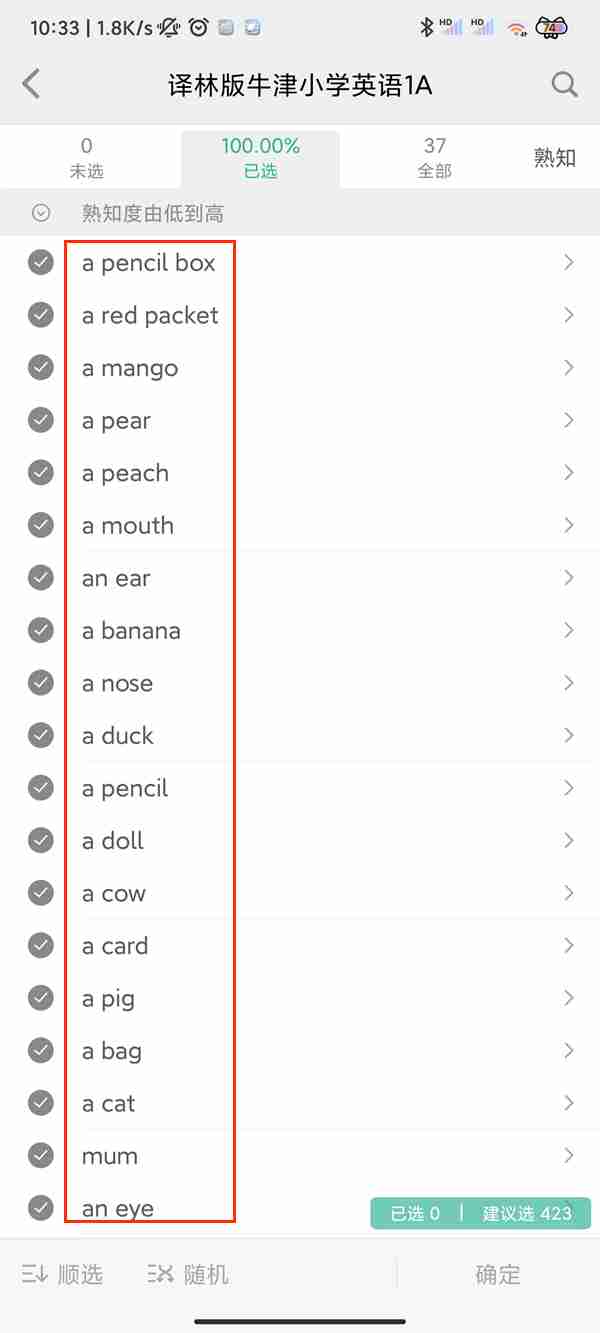This screenshot has width=600, height=1333.
Task: Open the 熟知 filter
Action: pos(554,158)
